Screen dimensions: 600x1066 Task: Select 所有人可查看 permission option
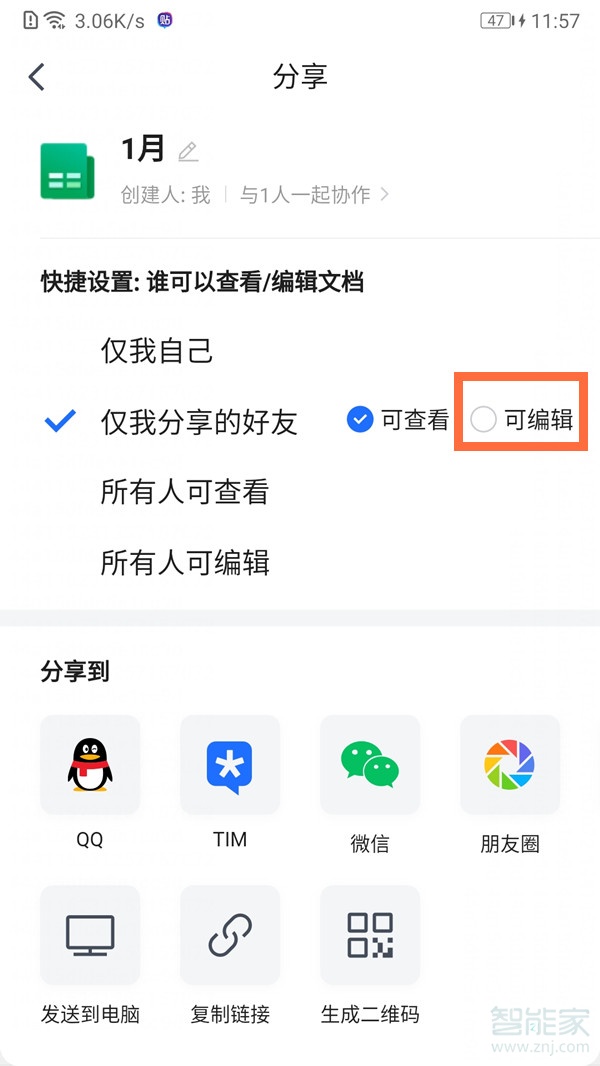point(185,492)
